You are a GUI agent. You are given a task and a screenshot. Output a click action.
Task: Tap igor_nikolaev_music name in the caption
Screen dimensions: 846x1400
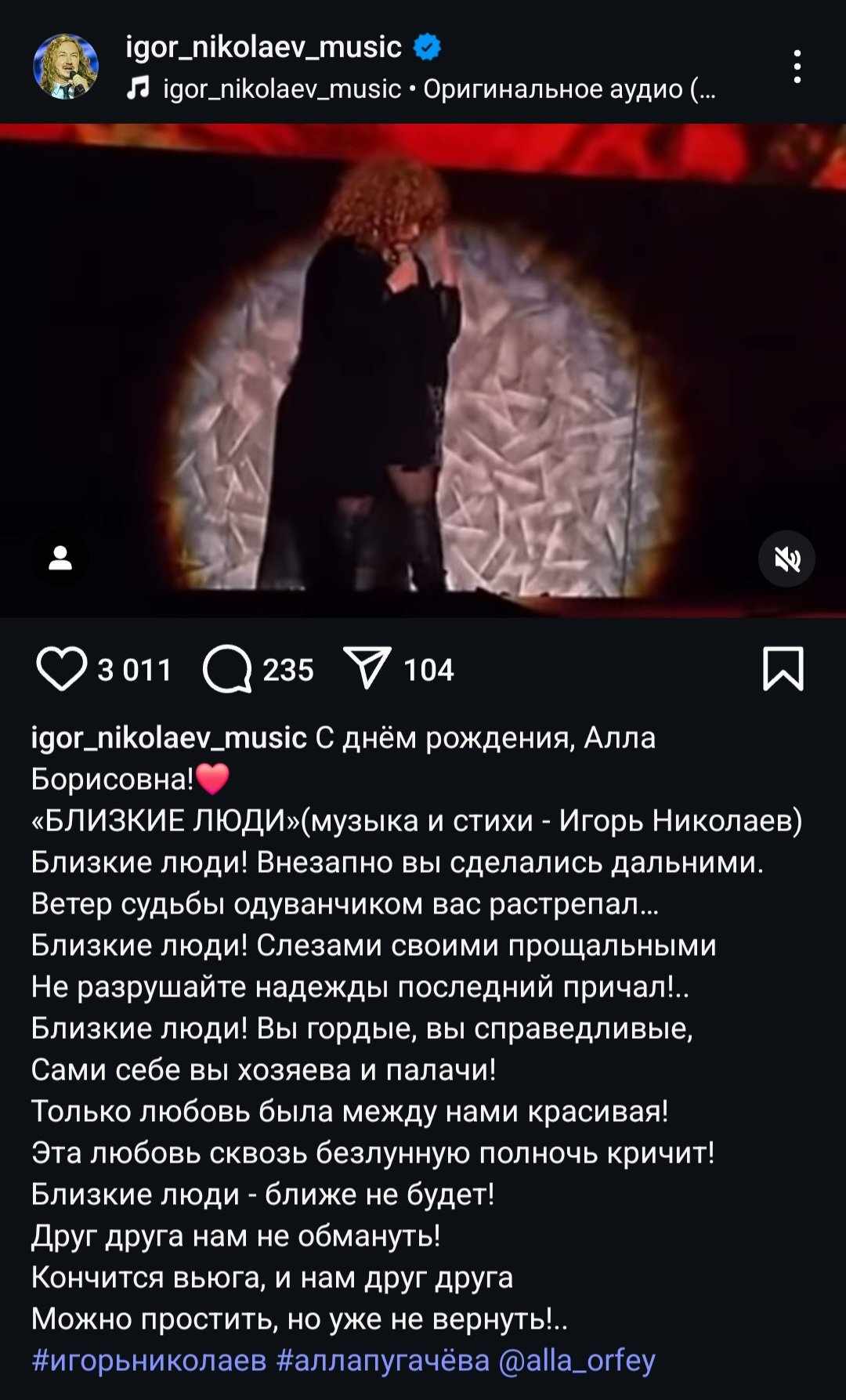tap(168, 738)
